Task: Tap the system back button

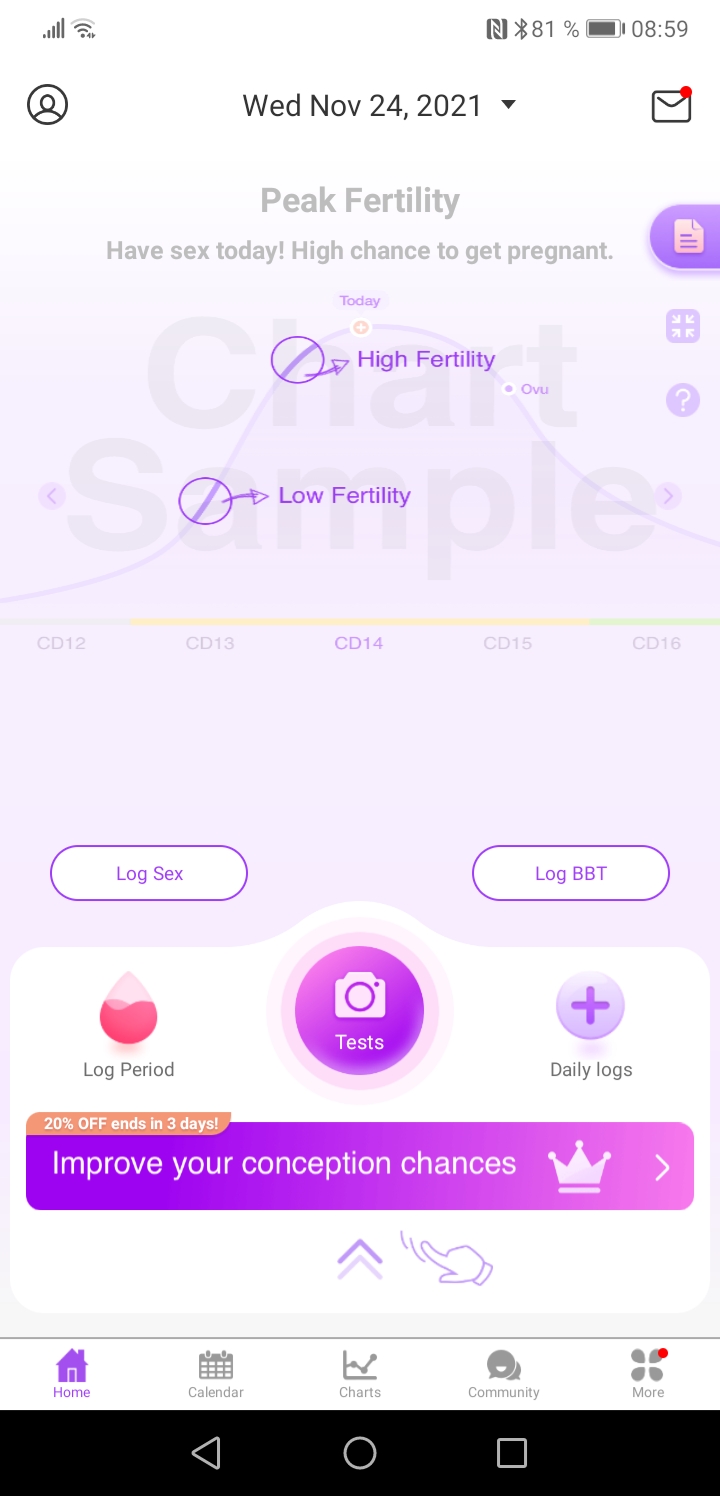Action: [x=206, y=1453]
